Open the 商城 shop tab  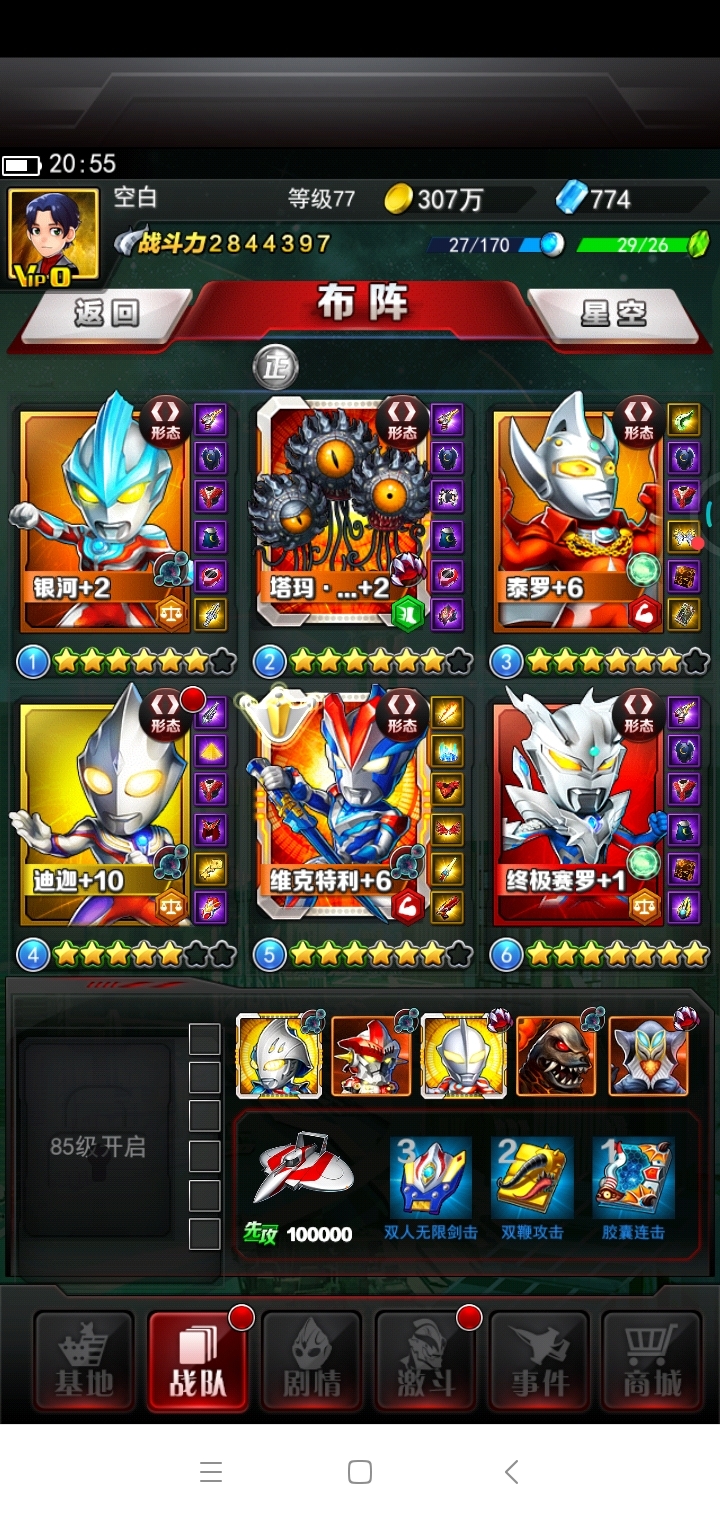pyautogui.click(x=652, y=1362)
